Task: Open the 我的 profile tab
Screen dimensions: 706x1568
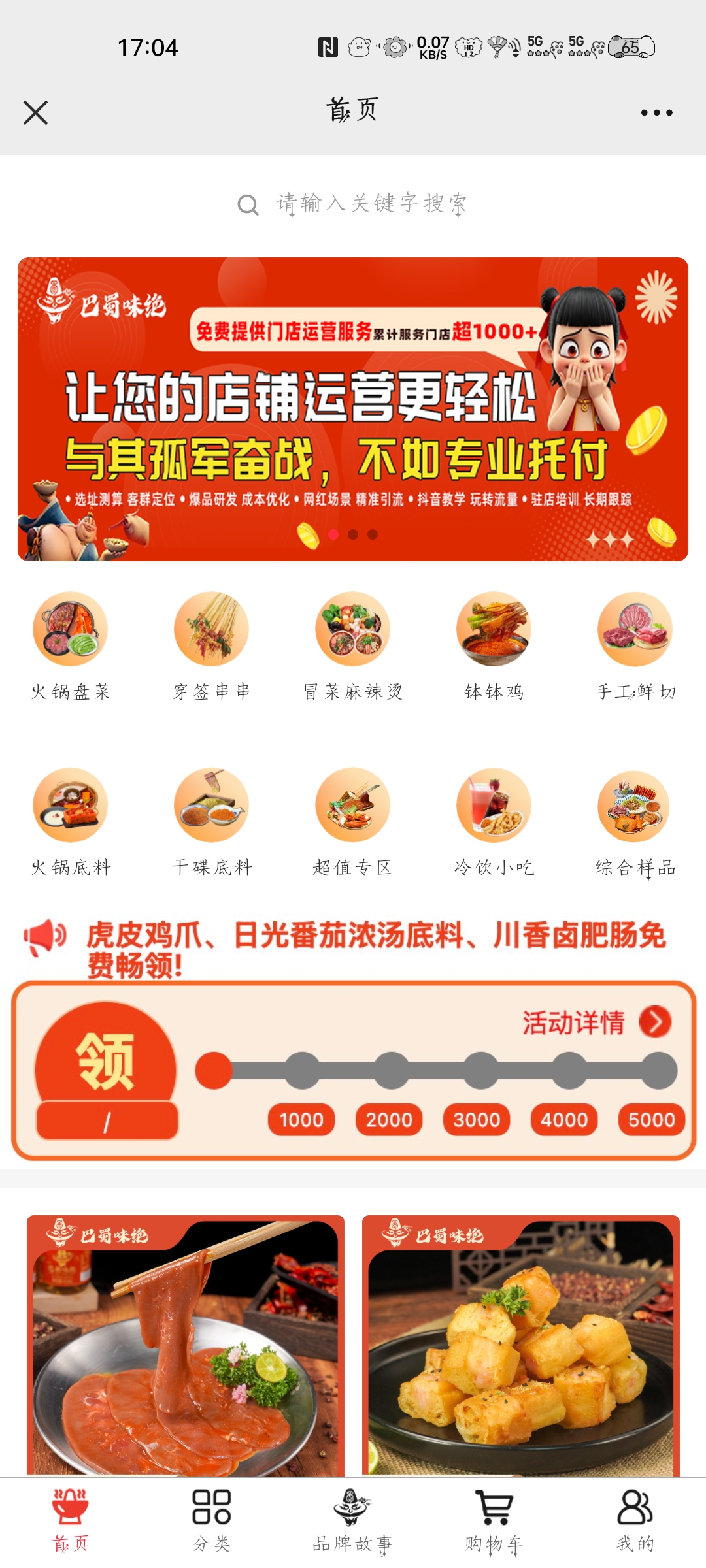Action: point(635,1520)
